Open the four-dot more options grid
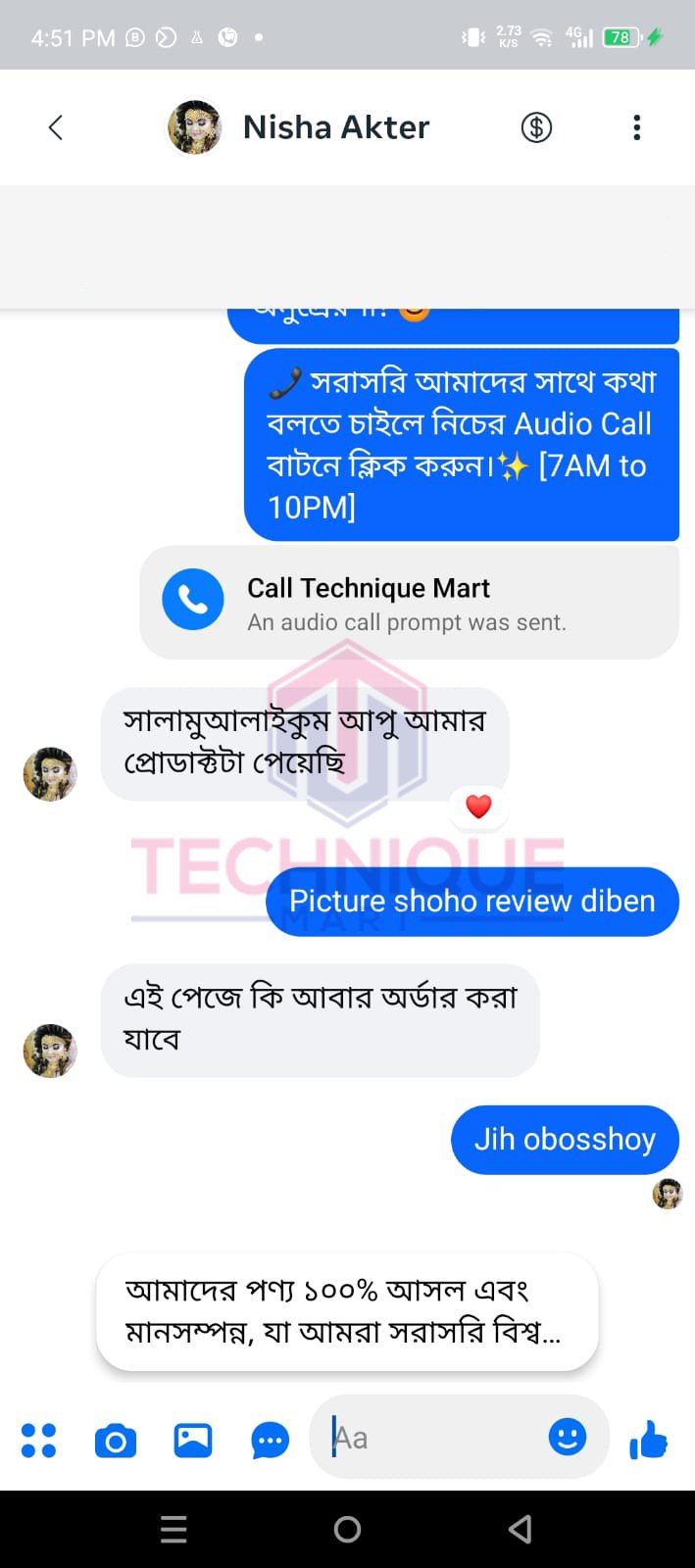This screenshot has width=695, height=1568. 39,1440
